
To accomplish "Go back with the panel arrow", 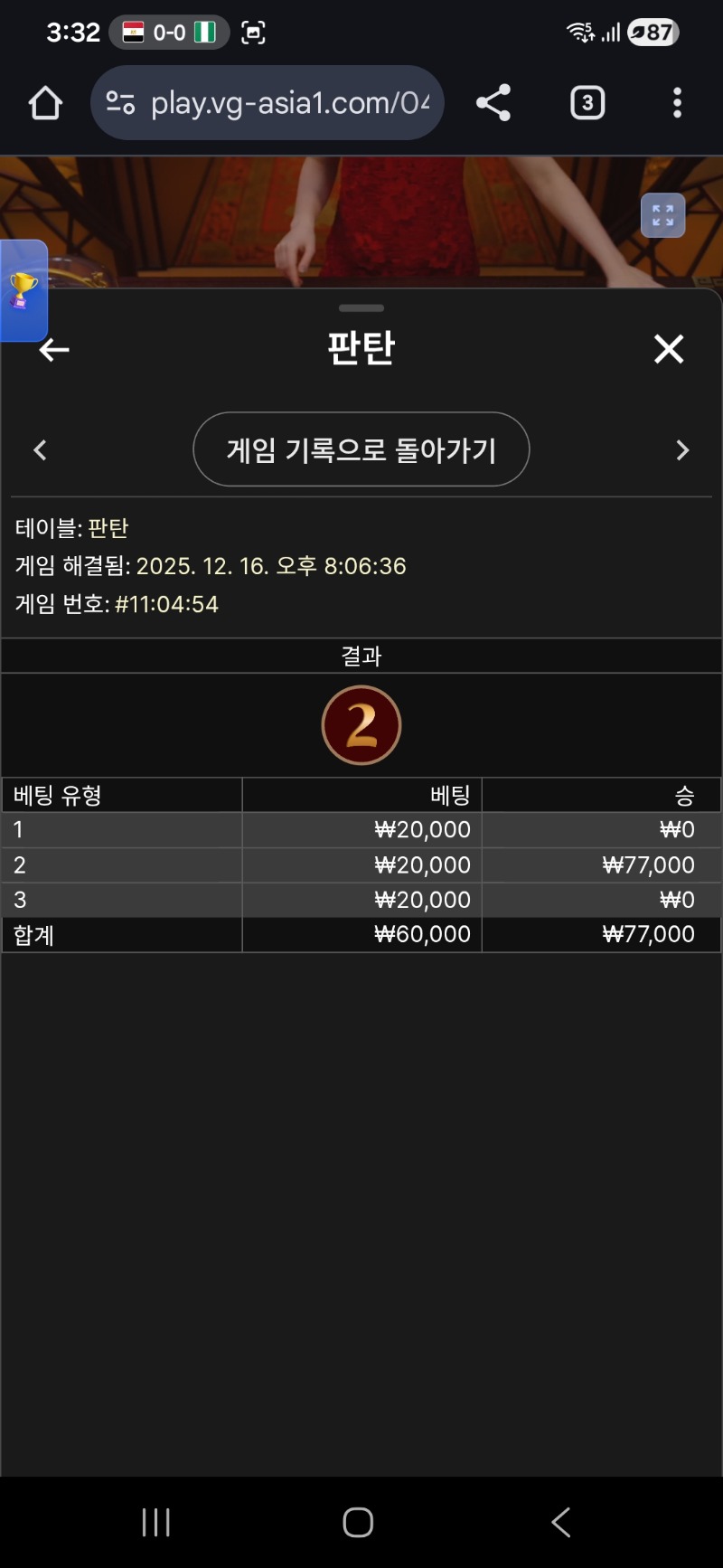I will click(54, 350).
